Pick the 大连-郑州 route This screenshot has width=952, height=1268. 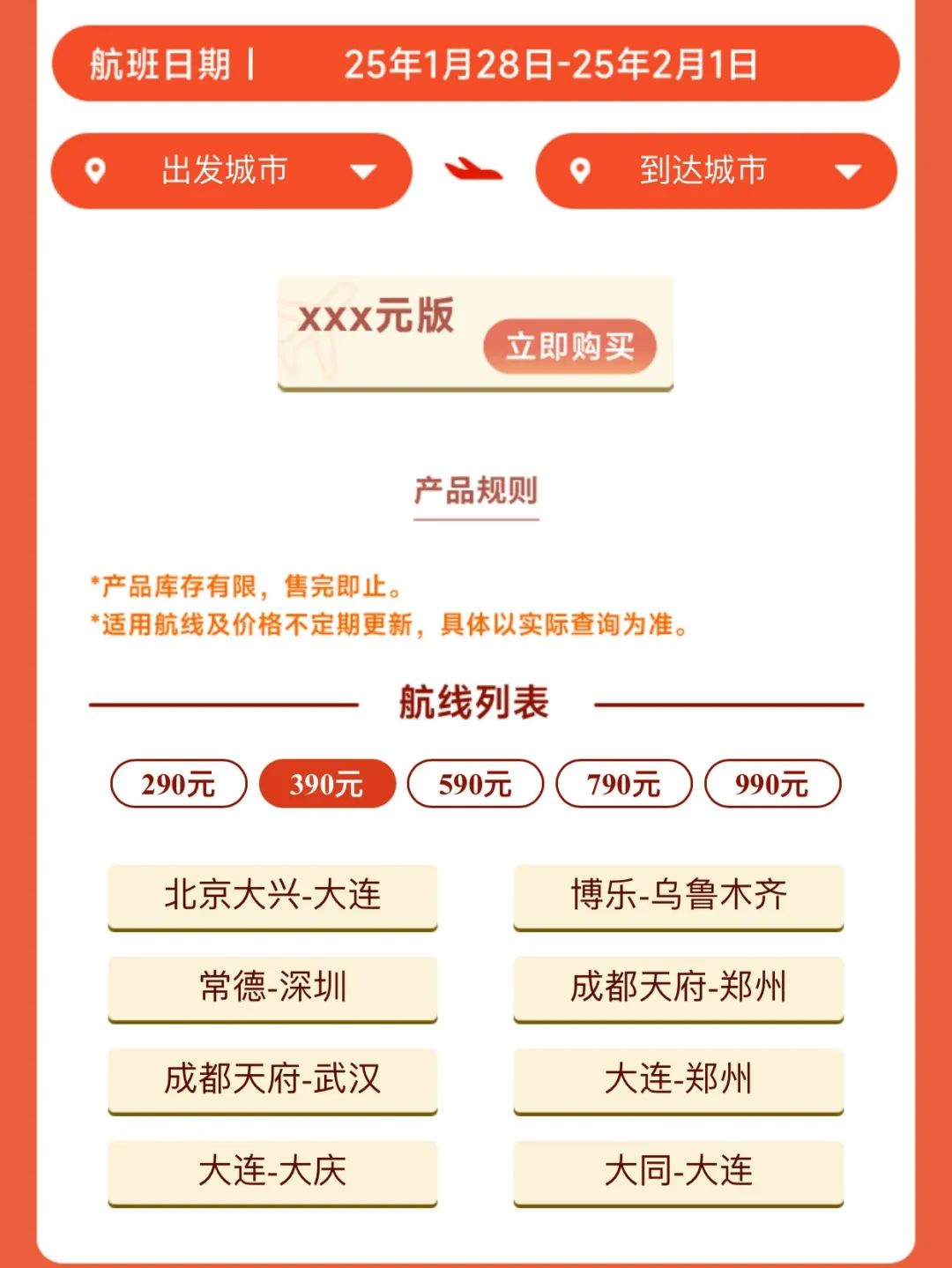(x=678, y=1079)
